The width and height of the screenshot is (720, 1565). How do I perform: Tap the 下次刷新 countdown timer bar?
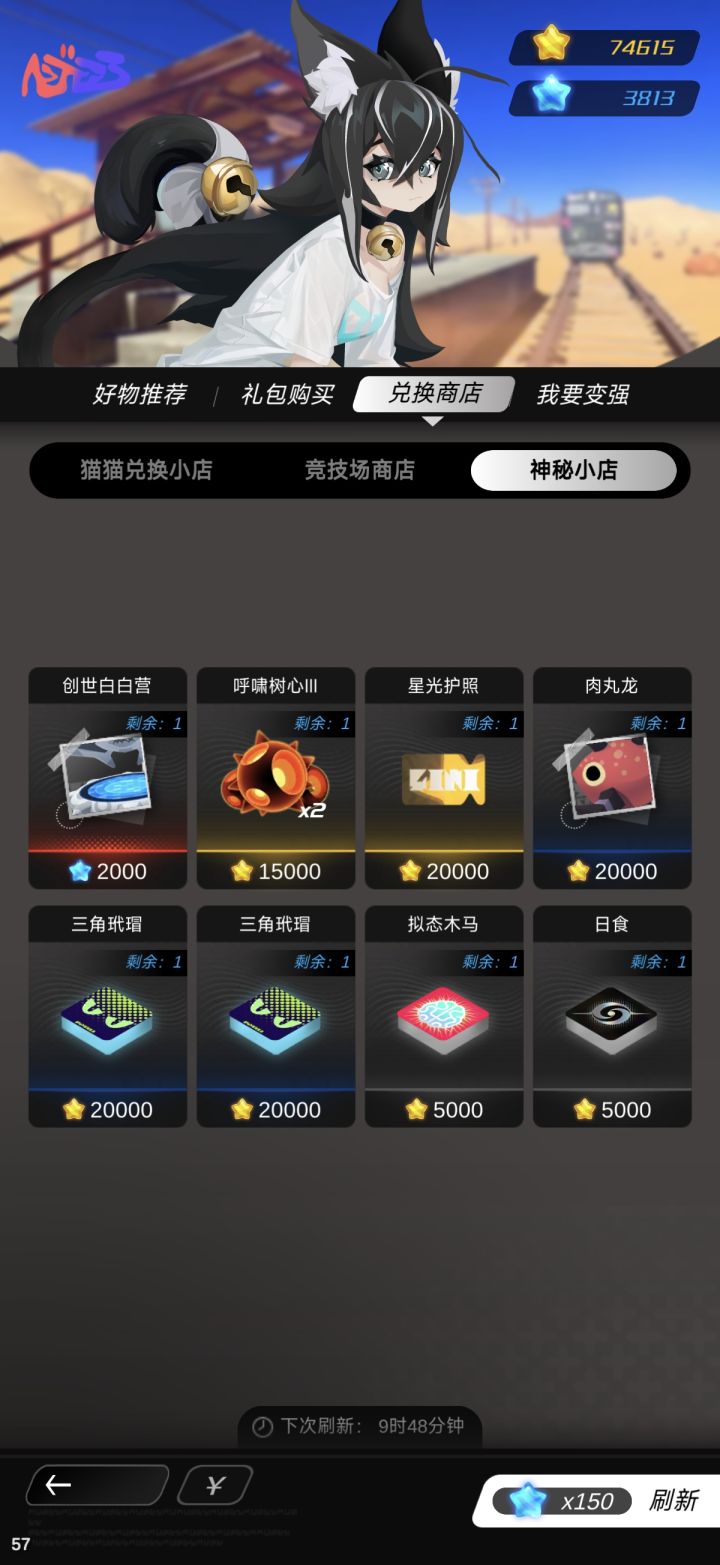tap(360, 1429)
